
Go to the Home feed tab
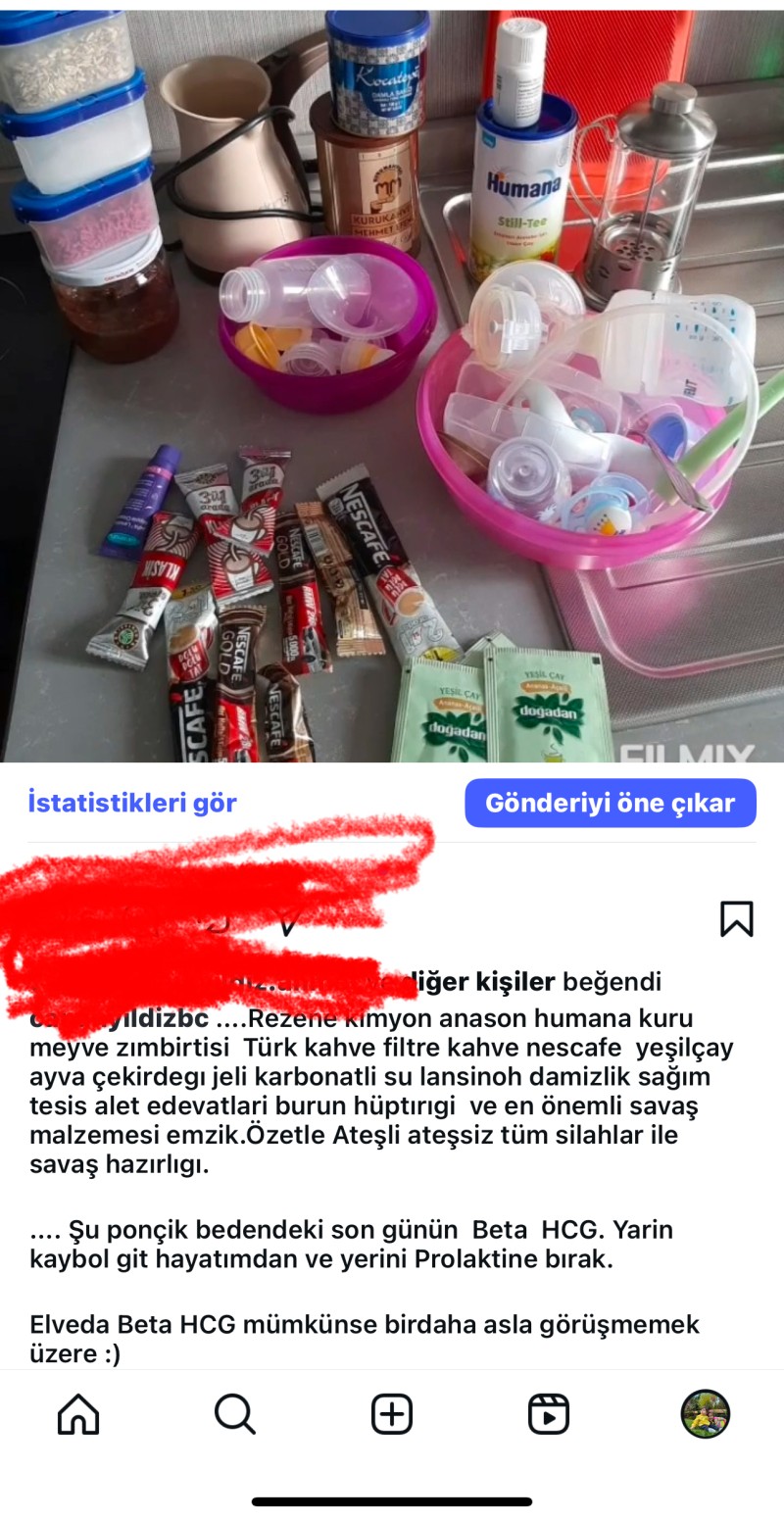pyautogui.click(x=78, y=1414)
